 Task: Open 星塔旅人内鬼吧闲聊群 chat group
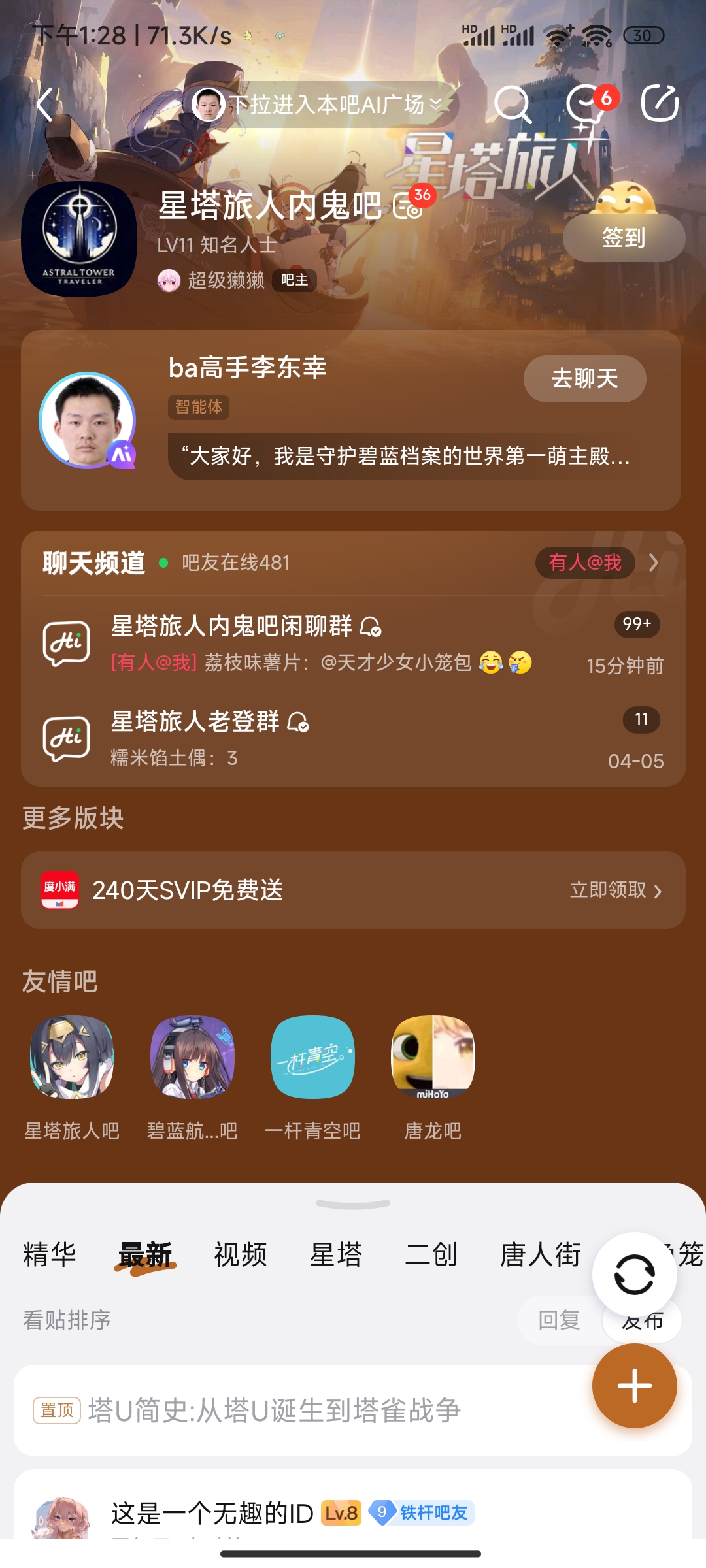353,644
